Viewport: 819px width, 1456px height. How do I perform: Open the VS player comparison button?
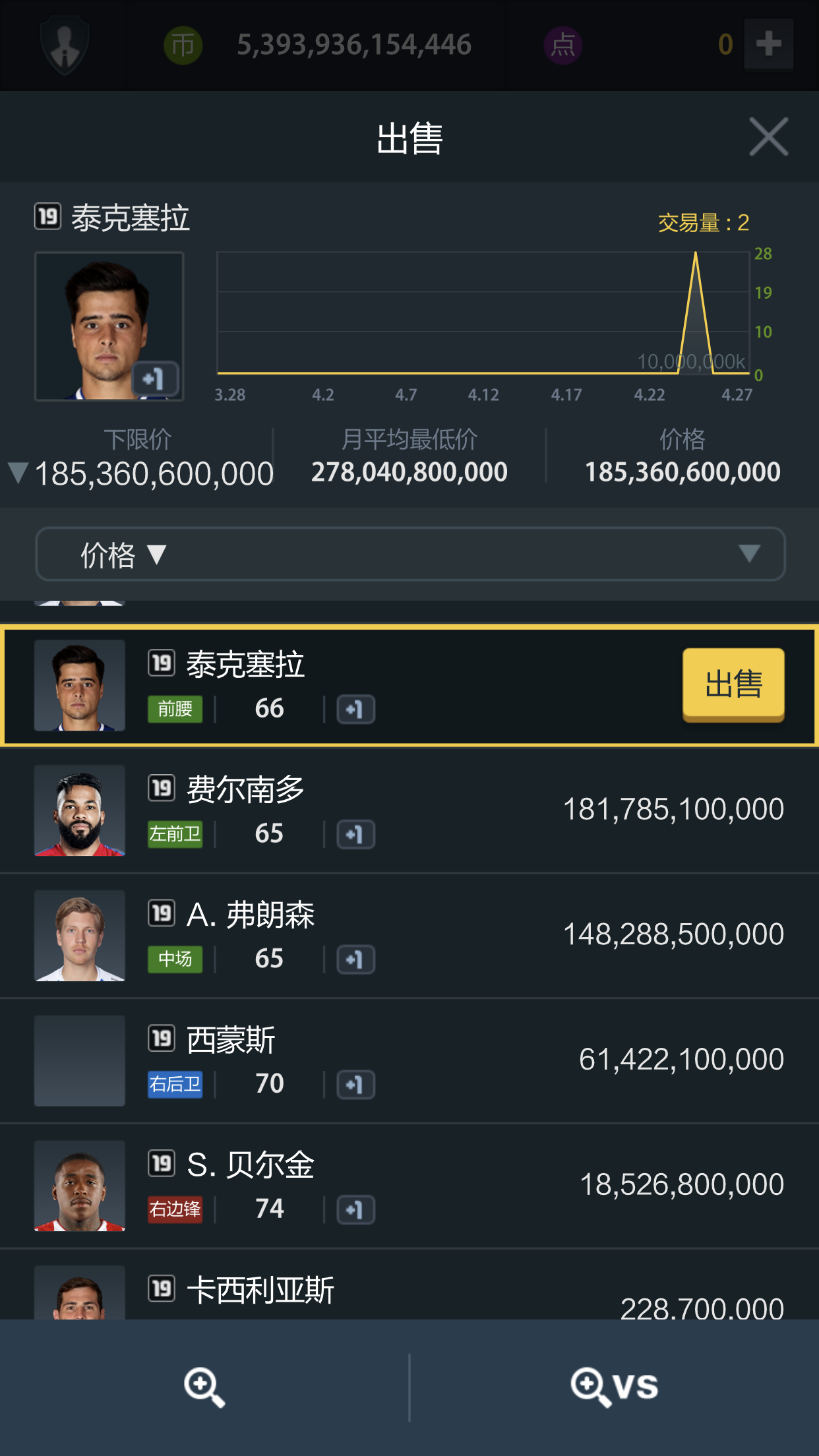[x=614, y=1386]
